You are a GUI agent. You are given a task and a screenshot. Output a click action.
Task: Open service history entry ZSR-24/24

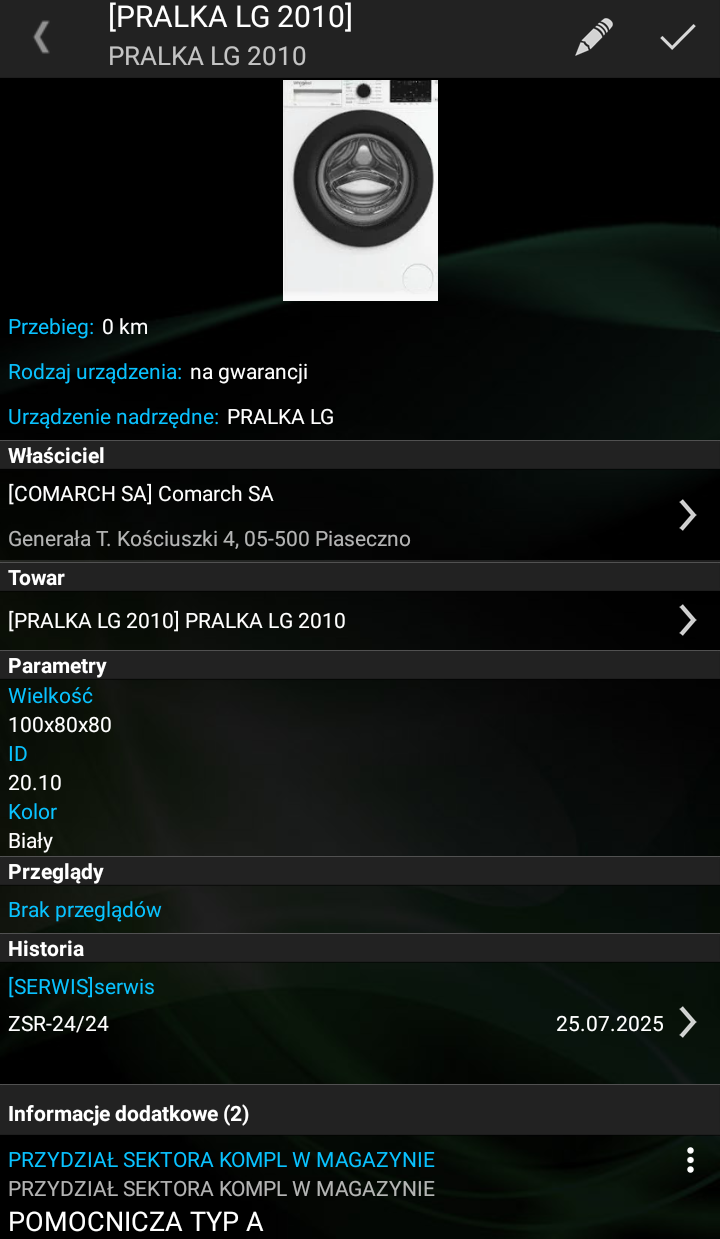pyautogui.click(x=360, y=1022)
